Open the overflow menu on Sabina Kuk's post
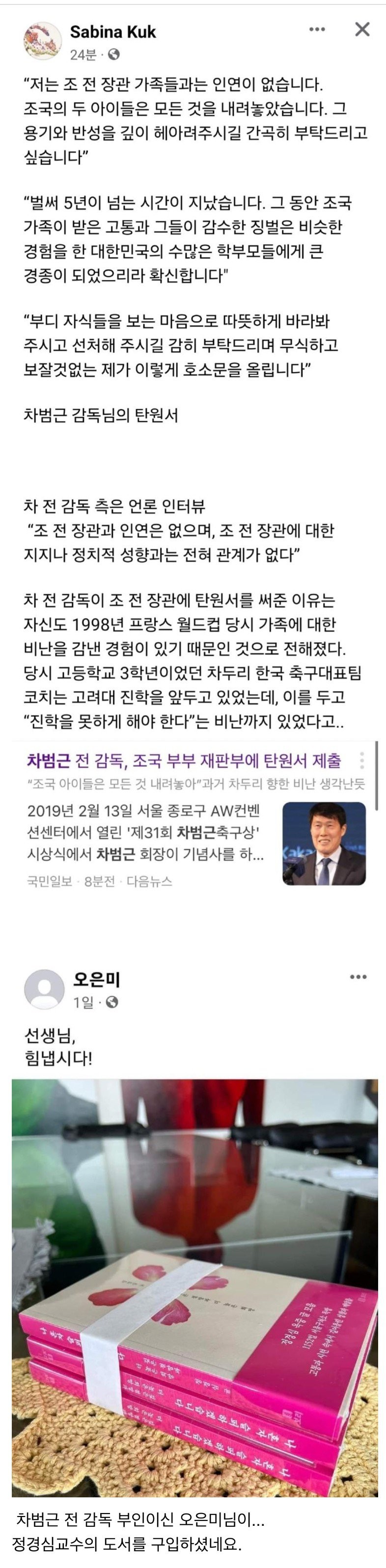 (x=317, y=29)
